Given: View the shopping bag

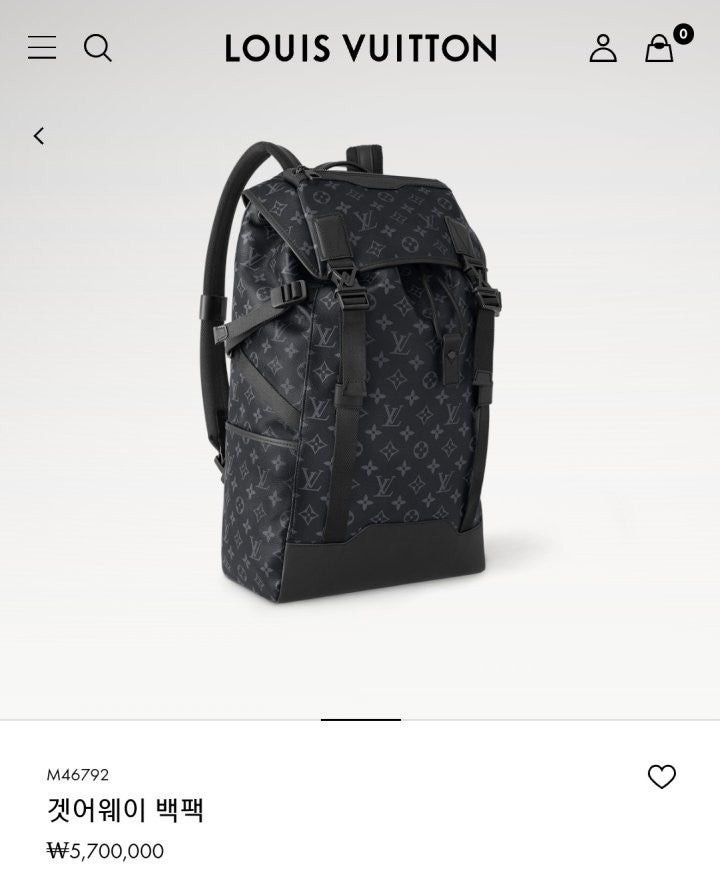Looking at the screenshot, I should coord(659,48).
